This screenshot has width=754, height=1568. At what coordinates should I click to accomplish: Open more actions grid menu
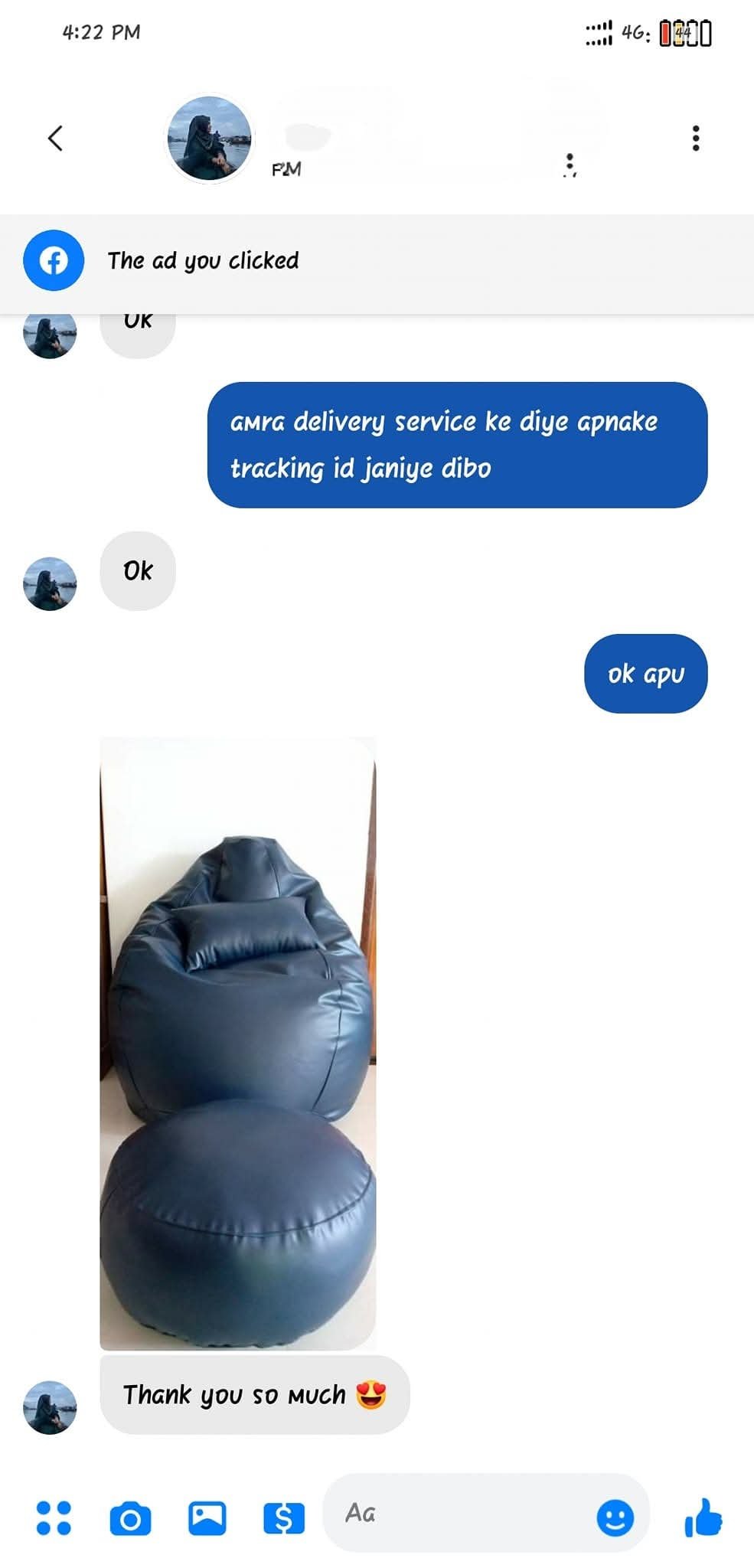(x=54, y=1517)
